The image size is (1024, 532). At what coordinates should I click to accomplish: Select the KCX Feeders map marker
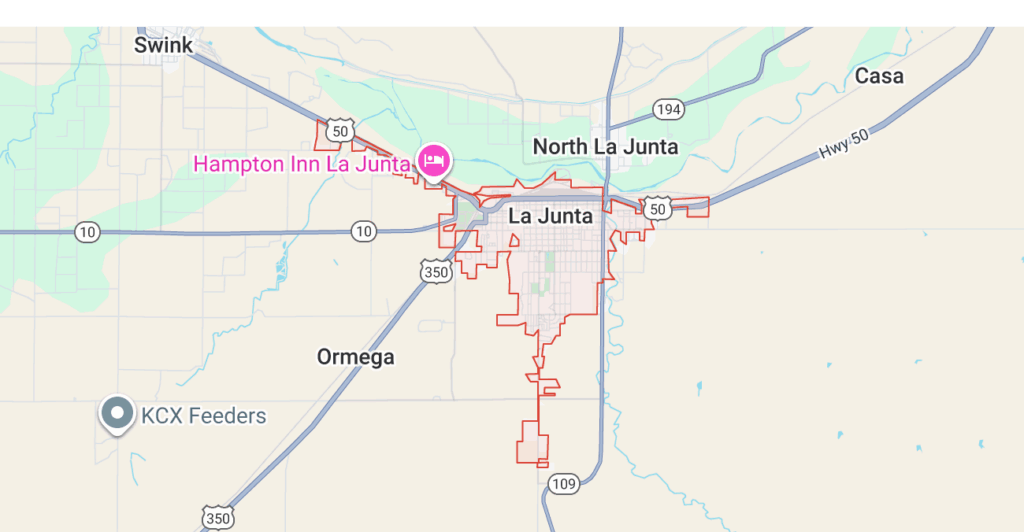[x=118, y=412]
